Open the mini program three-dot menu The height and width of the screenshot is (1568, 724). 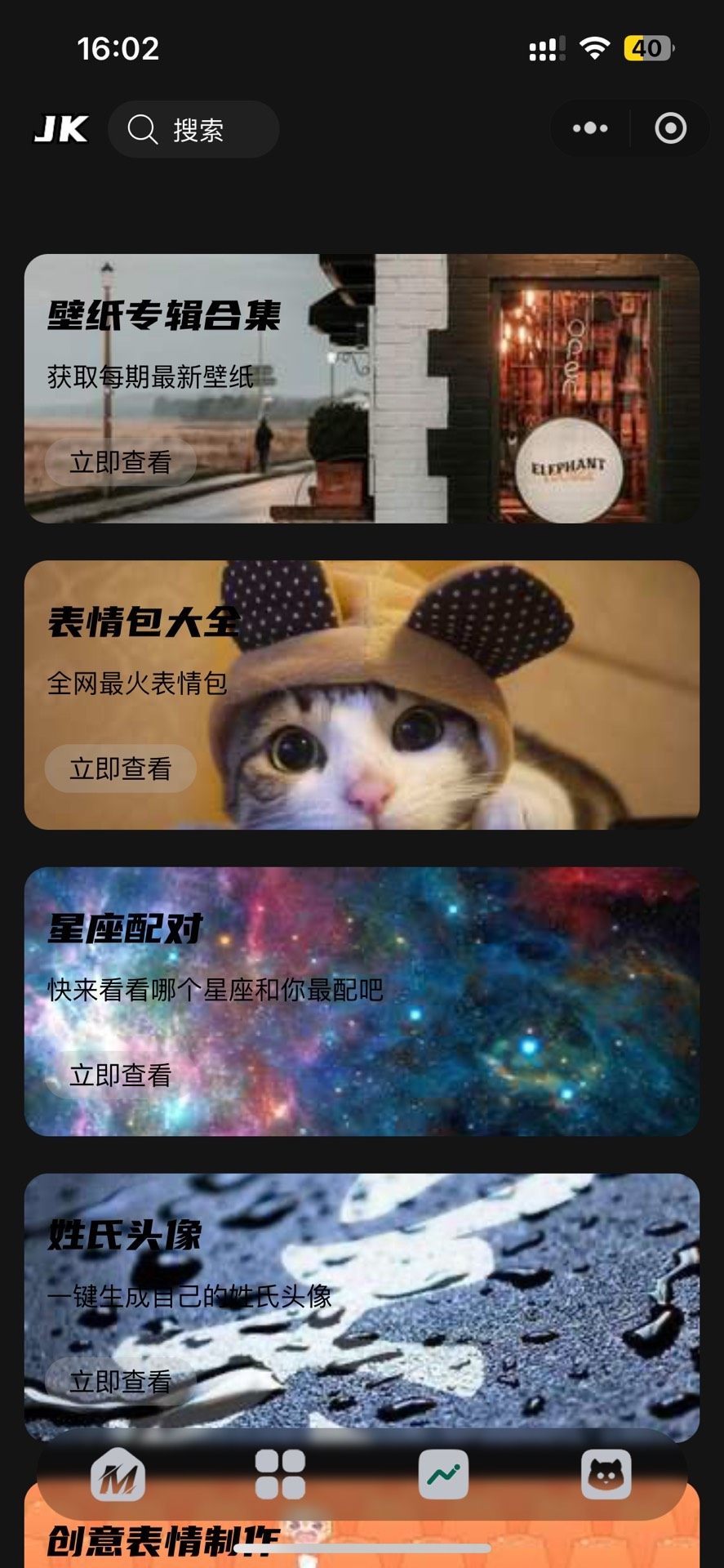tap(590, 128)
